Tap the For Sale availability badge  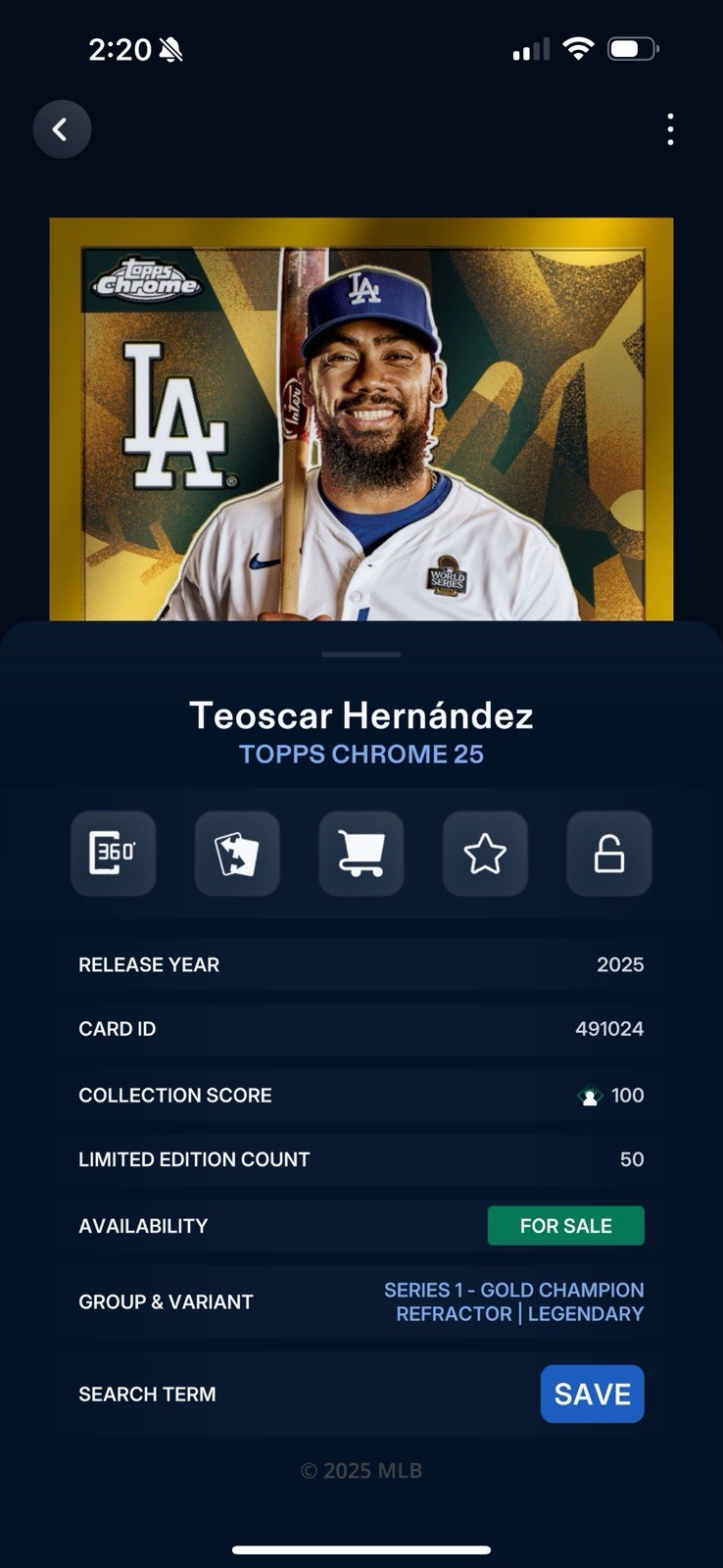click(x=565, y=1226)
